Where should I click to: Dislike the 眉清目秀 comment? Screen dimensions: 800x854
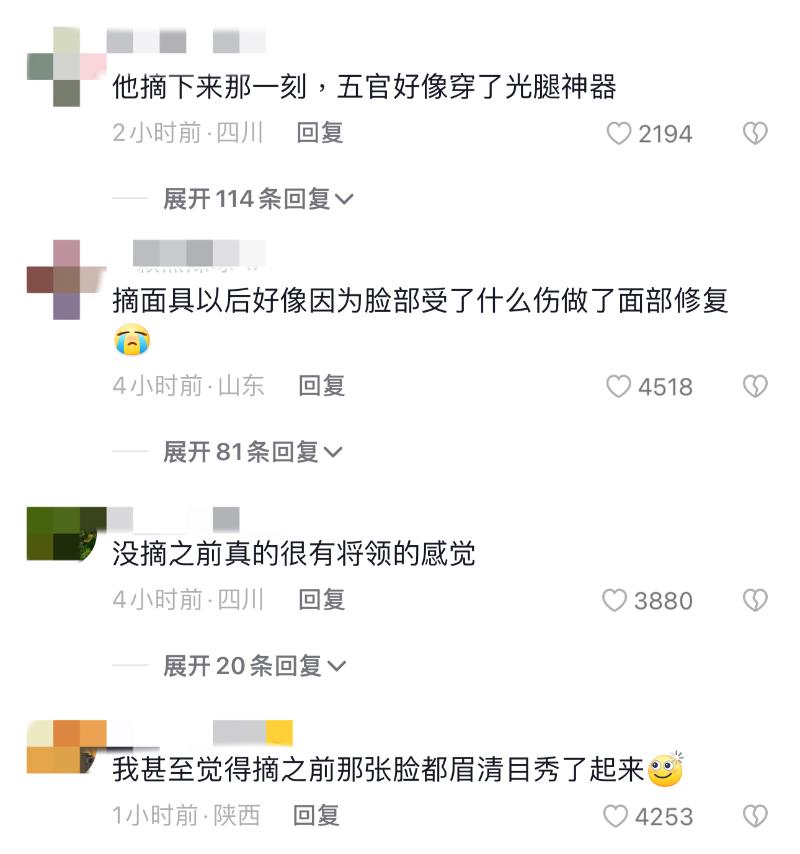(x=755, y=816)
